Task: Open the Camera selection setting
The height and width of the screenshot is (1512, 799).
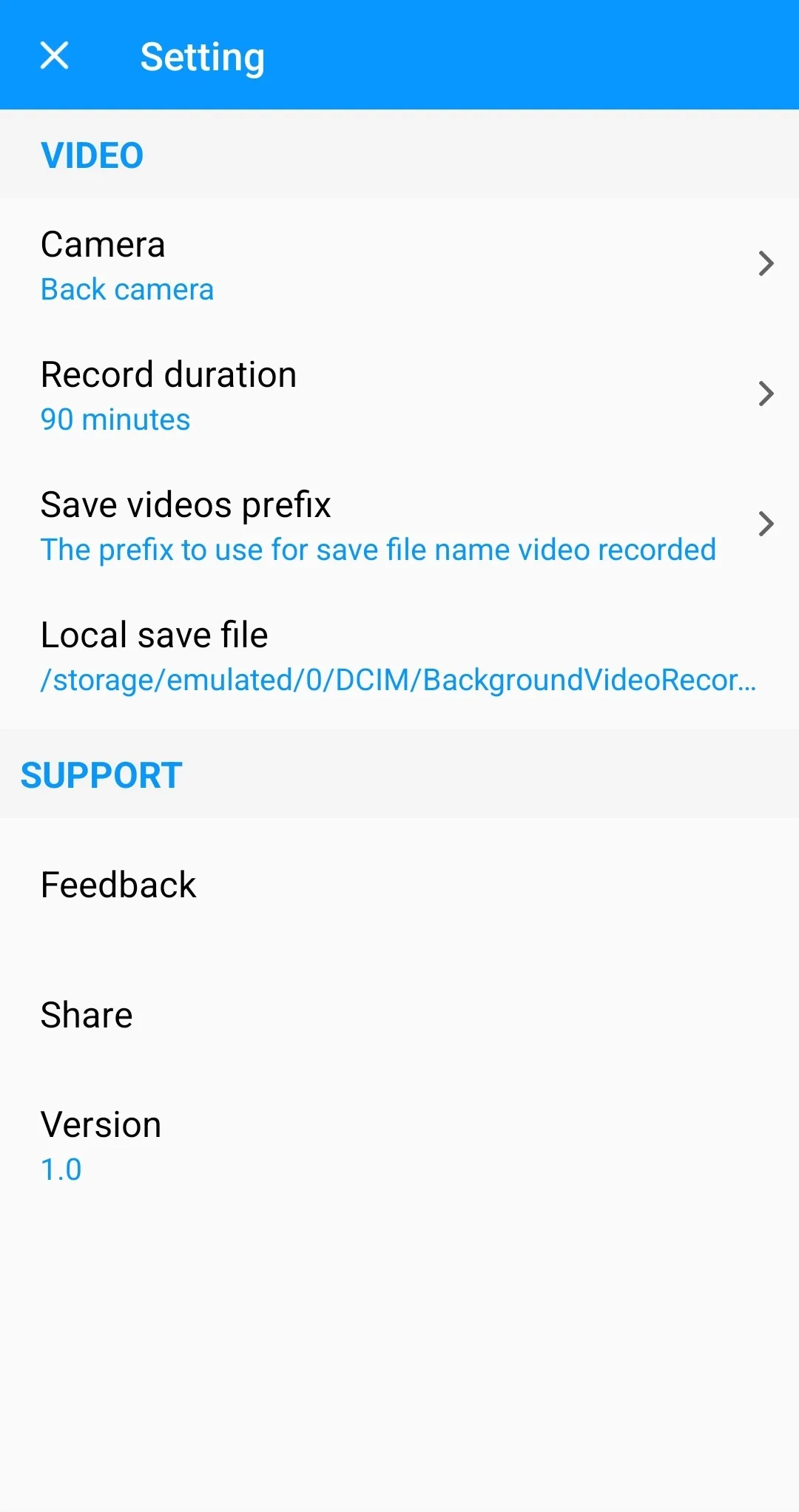Action: [x=399, y=264]
